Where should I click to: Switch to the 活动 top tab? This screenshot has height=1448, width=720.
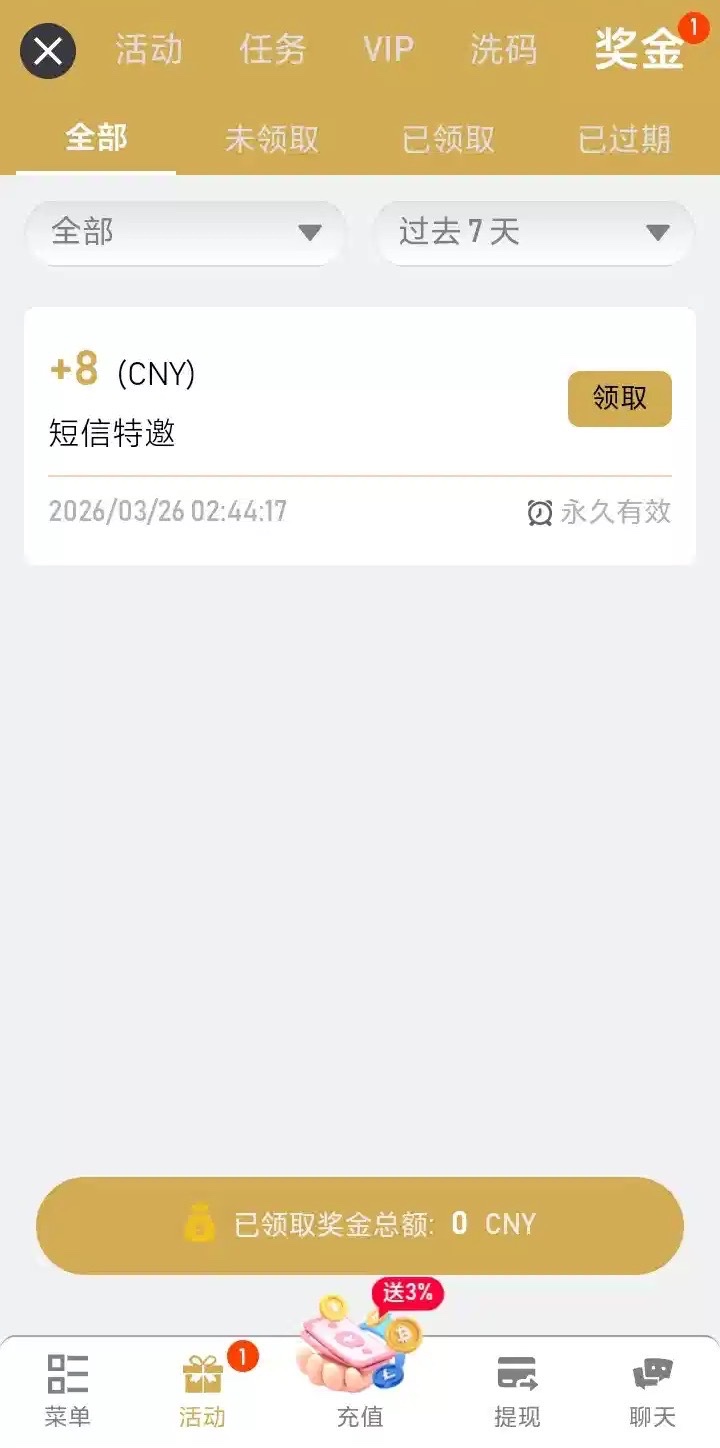coord(149,50)
